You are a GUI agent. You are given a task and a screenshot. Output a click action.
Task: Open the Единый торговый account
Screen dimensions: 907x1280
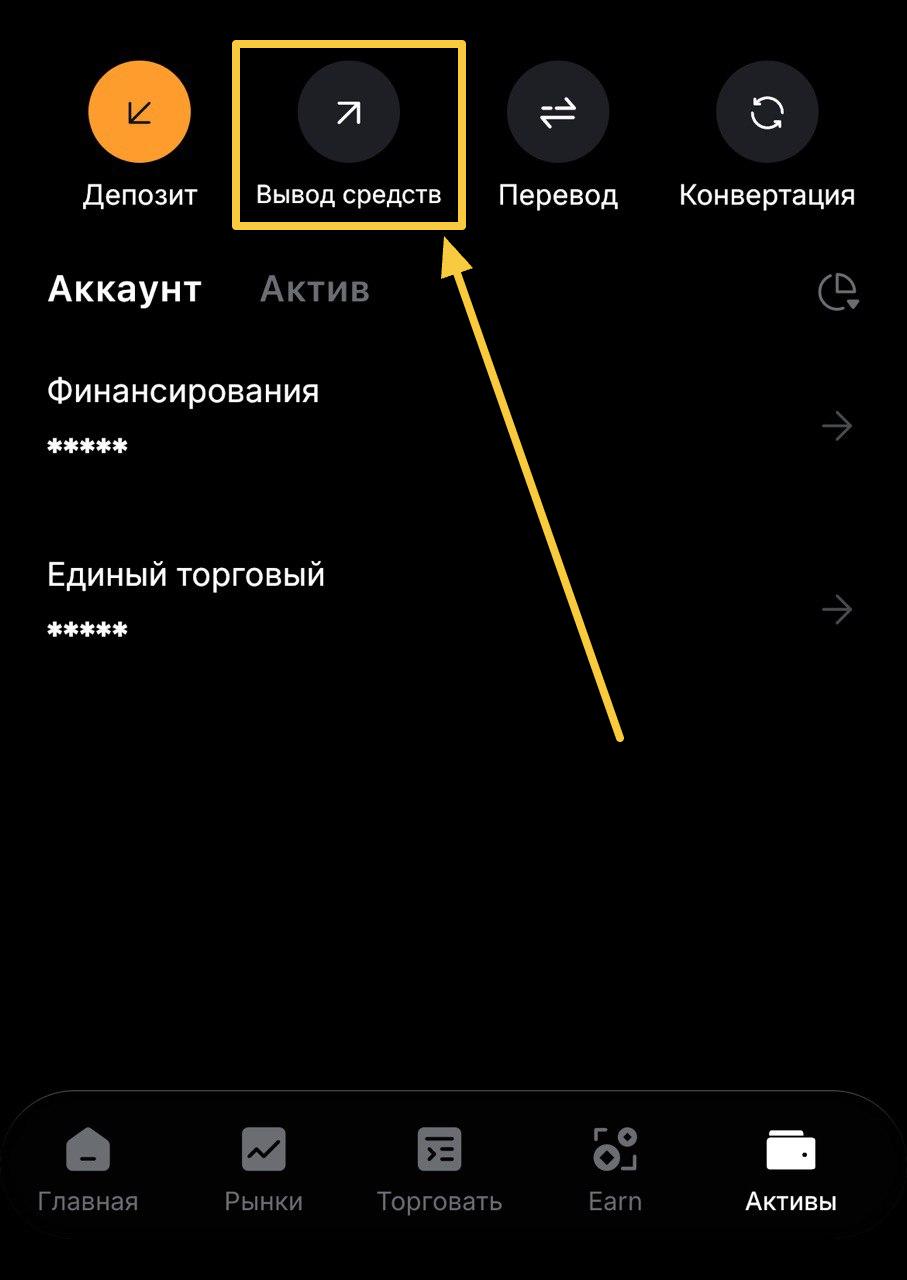[450, 602]
